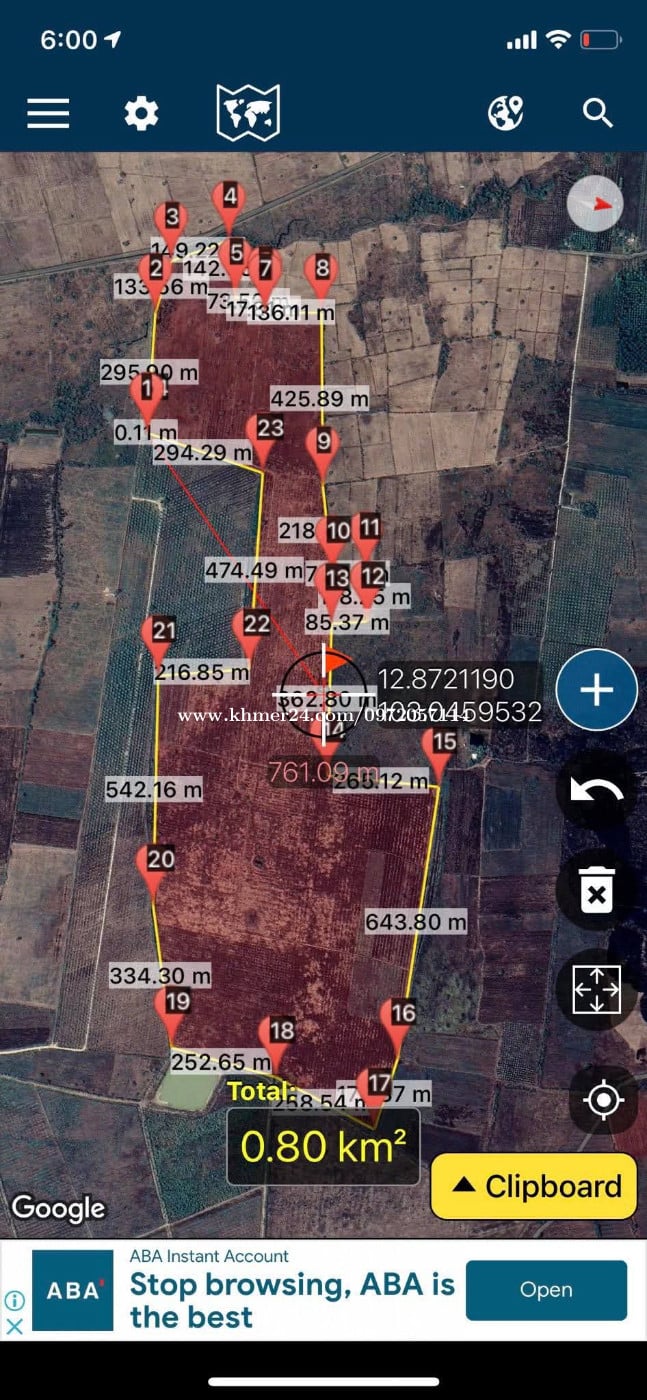Open the settings gear
This screenshot has height=1400, width=647.
click(141, 113)
